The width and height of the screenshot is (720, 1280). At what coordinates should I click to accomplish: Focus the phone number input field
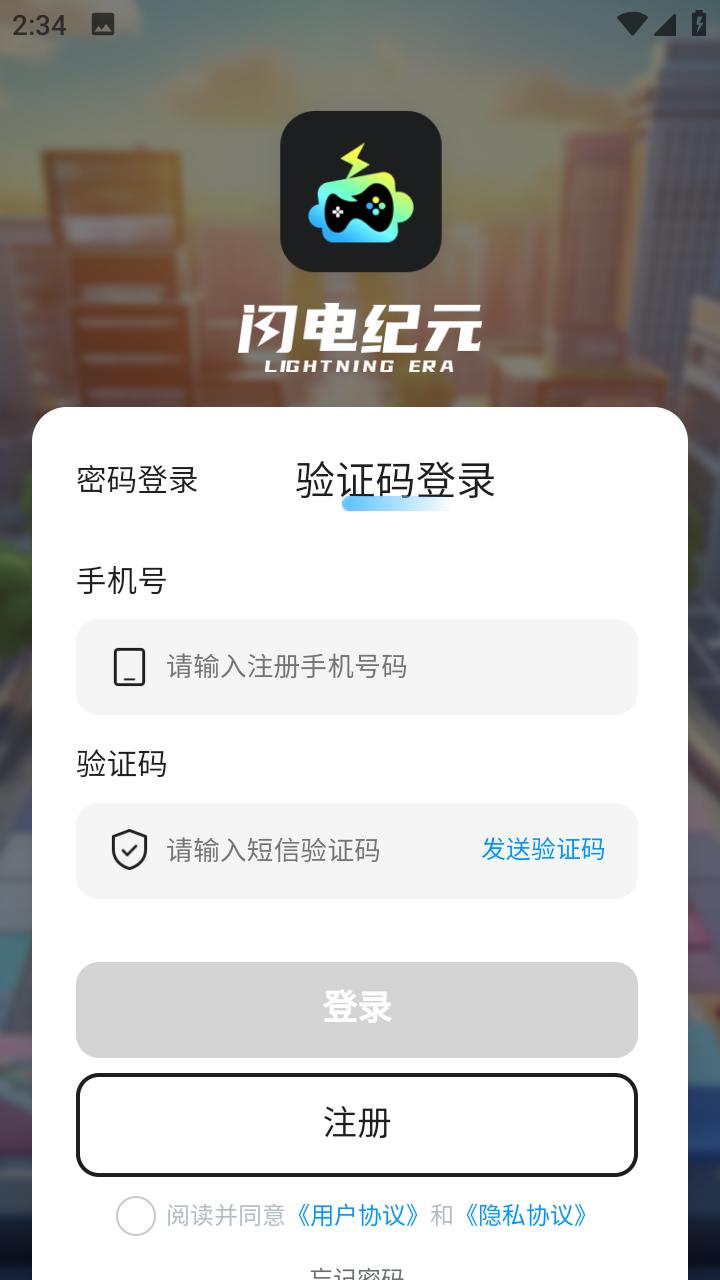click(380, 667)
